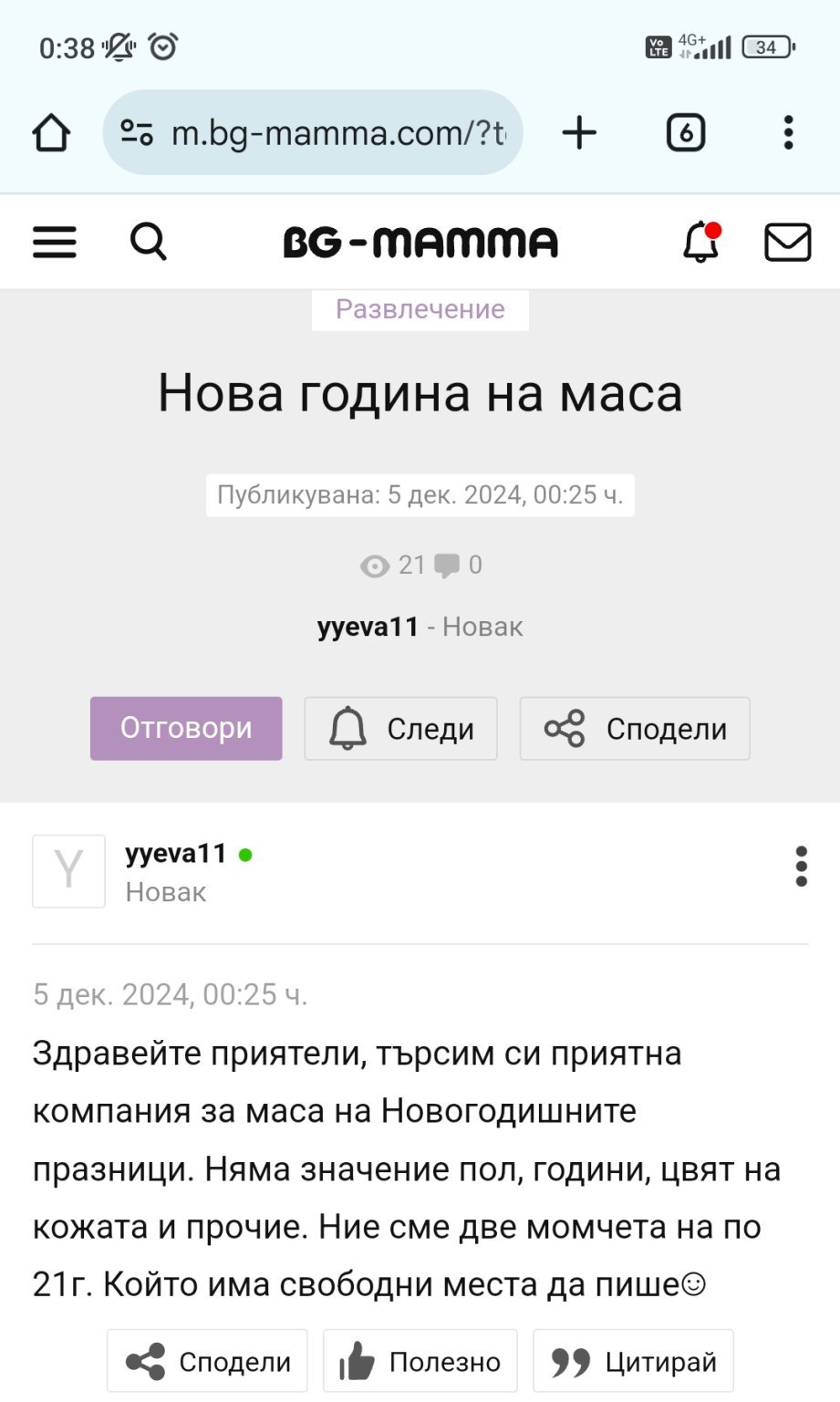Open the tab switcher showing 6
Screen dimensions: 840x1402
686,133
